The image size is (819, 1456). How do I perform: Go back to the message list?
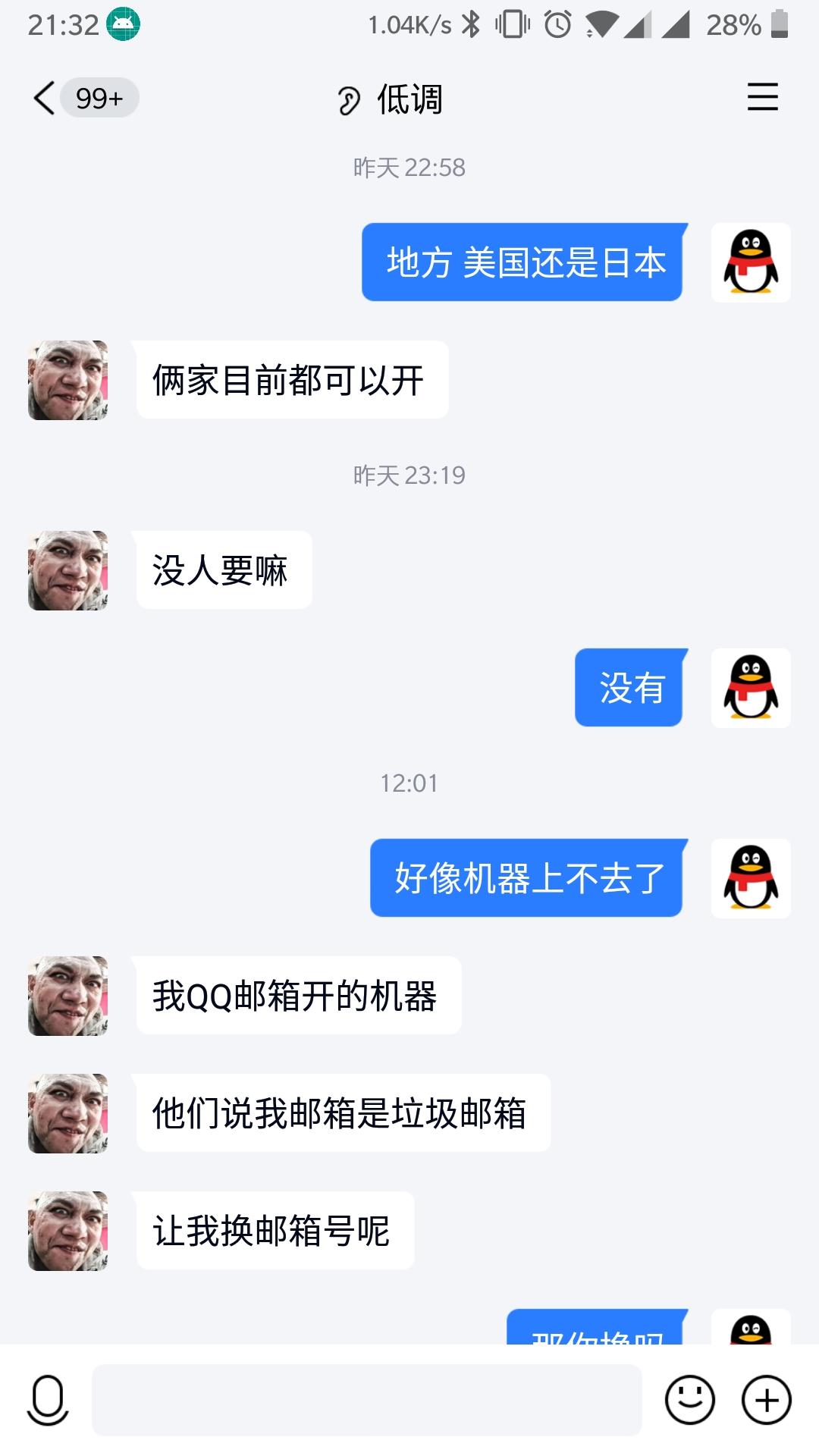(x=45, y=99)
